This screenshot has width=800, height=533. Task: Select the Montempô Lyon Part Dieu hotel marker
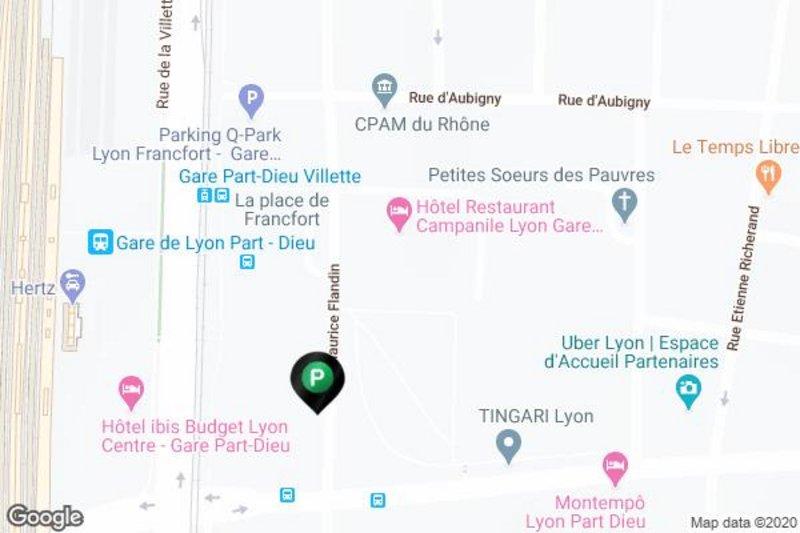[616, 467]
